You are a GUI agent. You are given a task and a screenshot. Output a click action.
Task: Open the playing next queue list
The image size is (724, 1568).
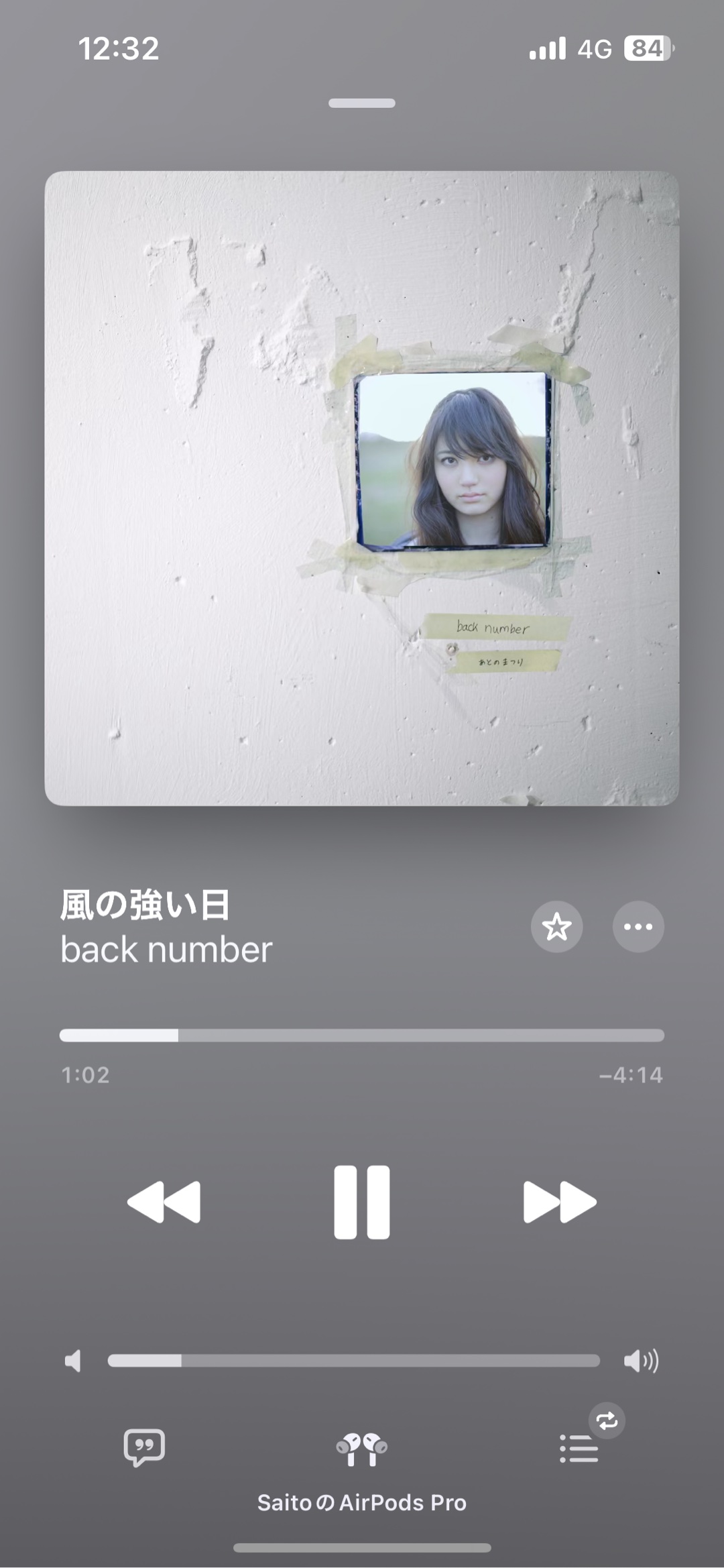579,1449
